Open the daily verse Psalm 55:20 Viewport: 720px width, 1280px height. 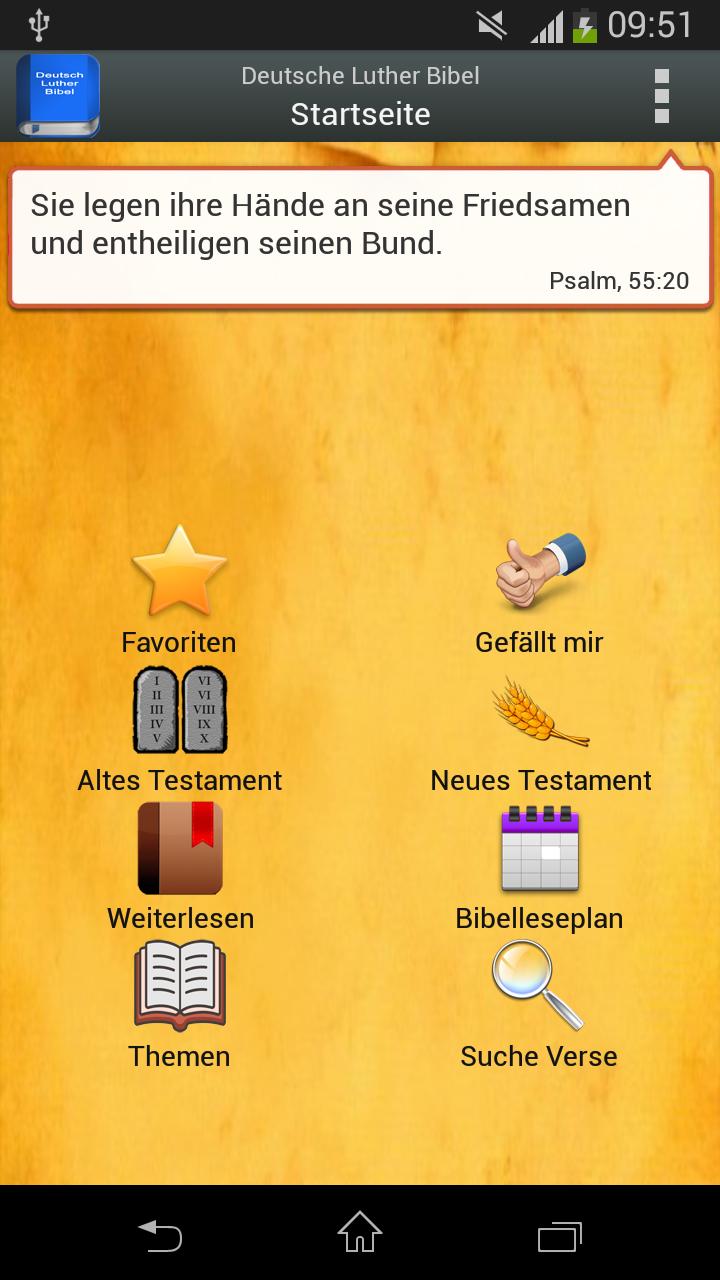(x=360, y=236)
